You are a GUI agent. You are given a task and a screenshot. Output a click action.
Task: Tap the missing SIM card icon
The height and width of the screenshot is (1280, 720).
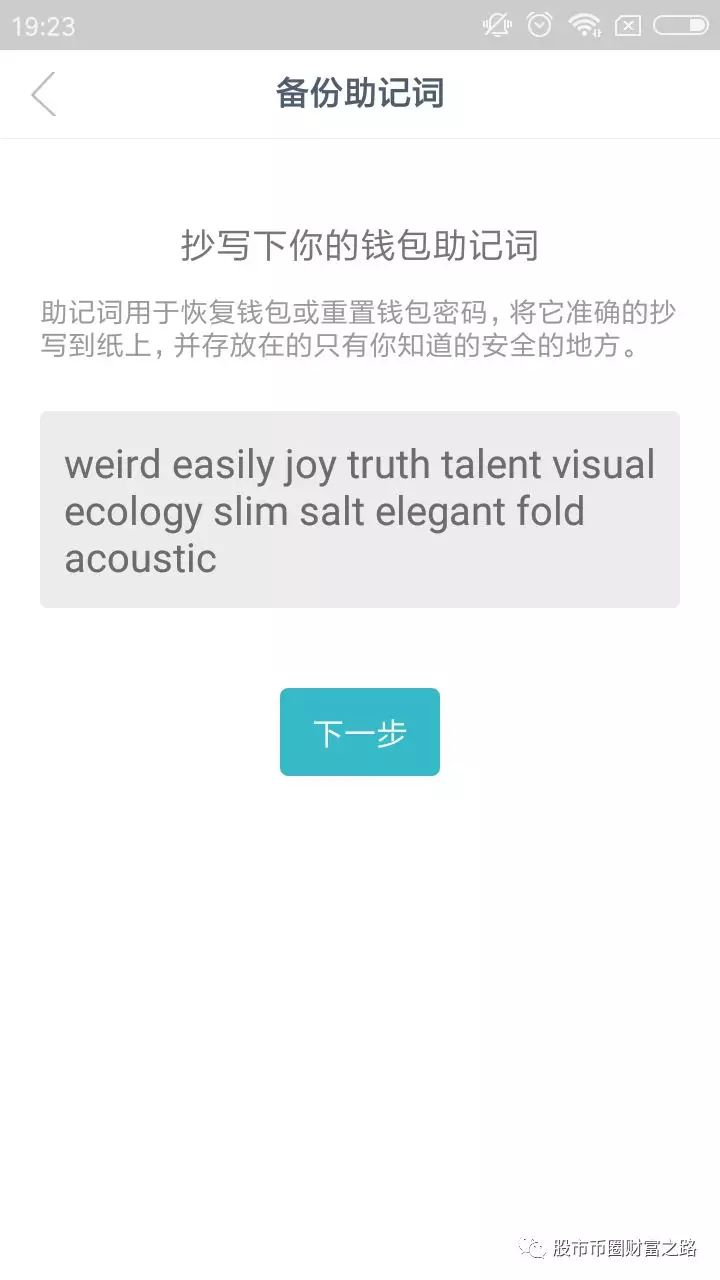(x=629, y=24)
